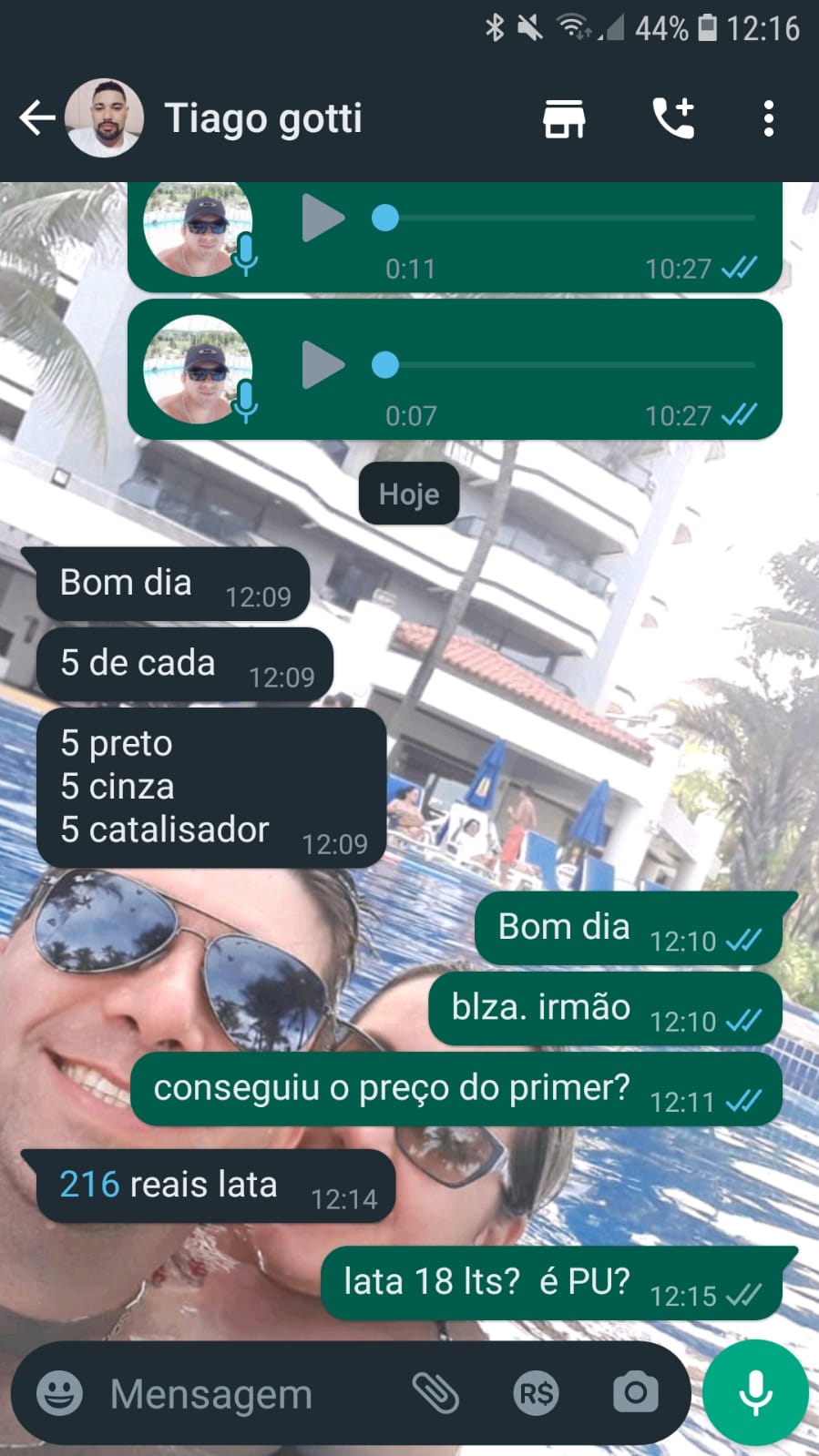Open Tiago gotti's profile picture
Screen dimensions: 819x1456
[x=104, y=118]
